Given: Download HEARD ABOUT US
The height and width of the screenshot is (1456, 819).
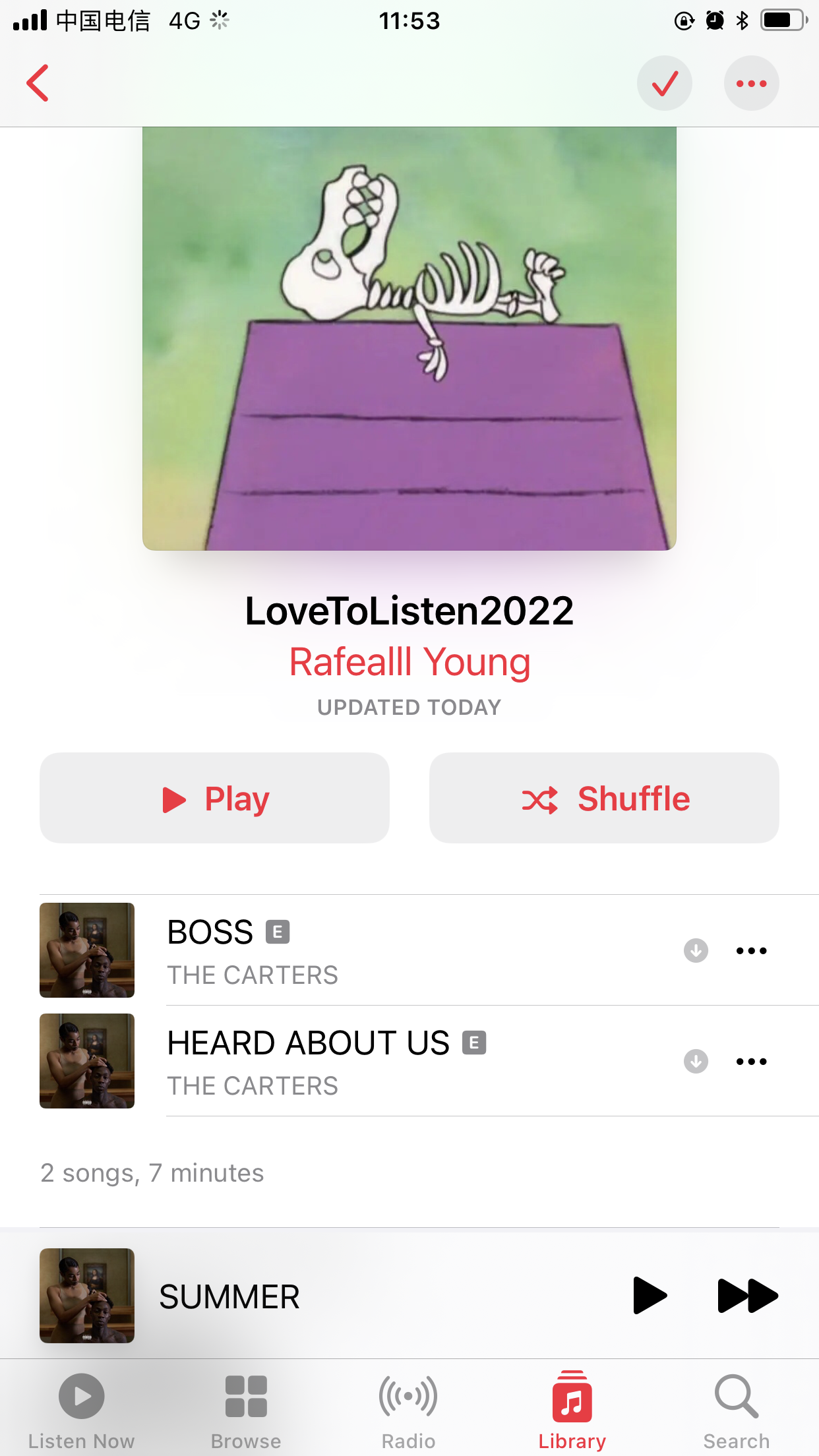Looking at the screenshot, I should pyautogui.click(x=696, y=1061).
